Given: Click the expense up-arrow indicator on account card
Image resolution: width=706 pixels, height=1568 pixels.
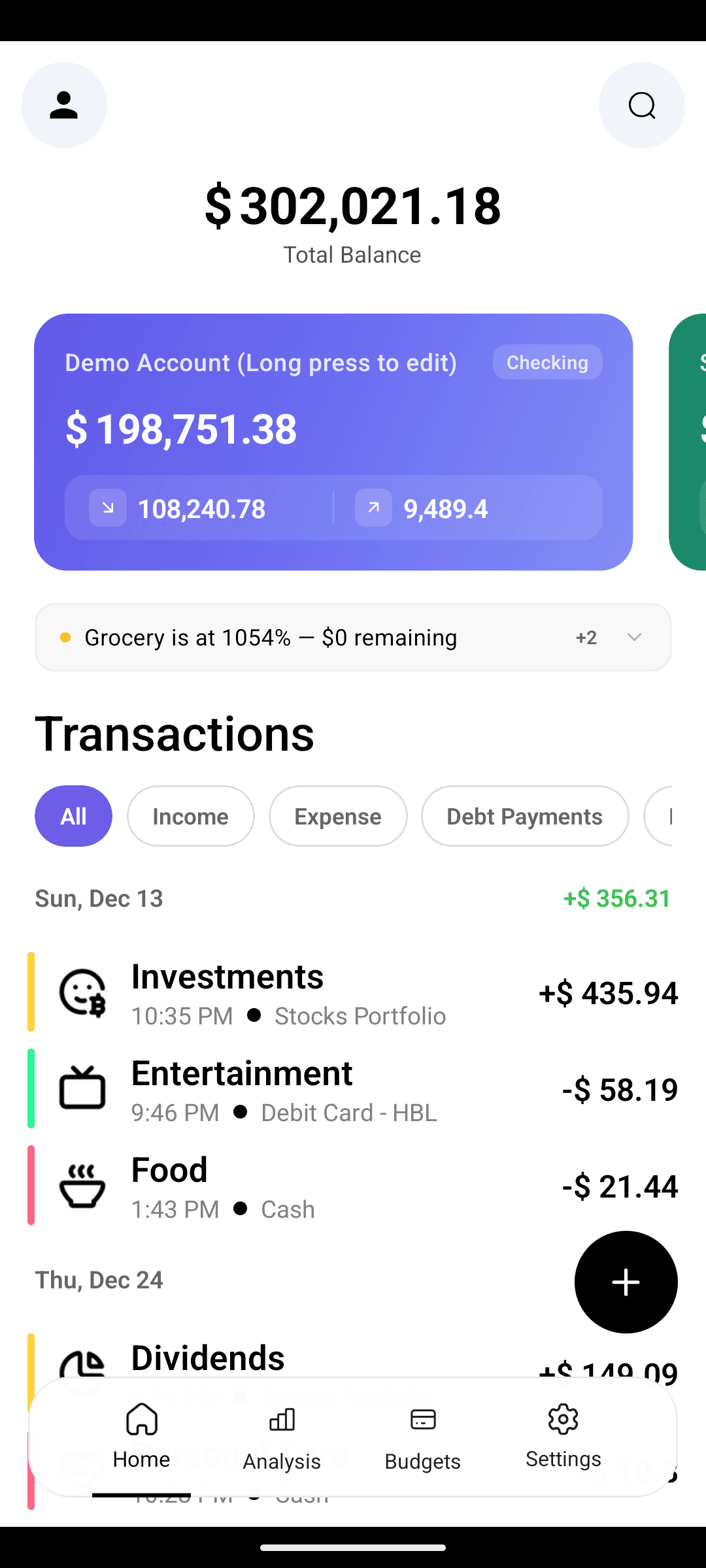Looking at the screenshot, I should click(x=373, y=508).
